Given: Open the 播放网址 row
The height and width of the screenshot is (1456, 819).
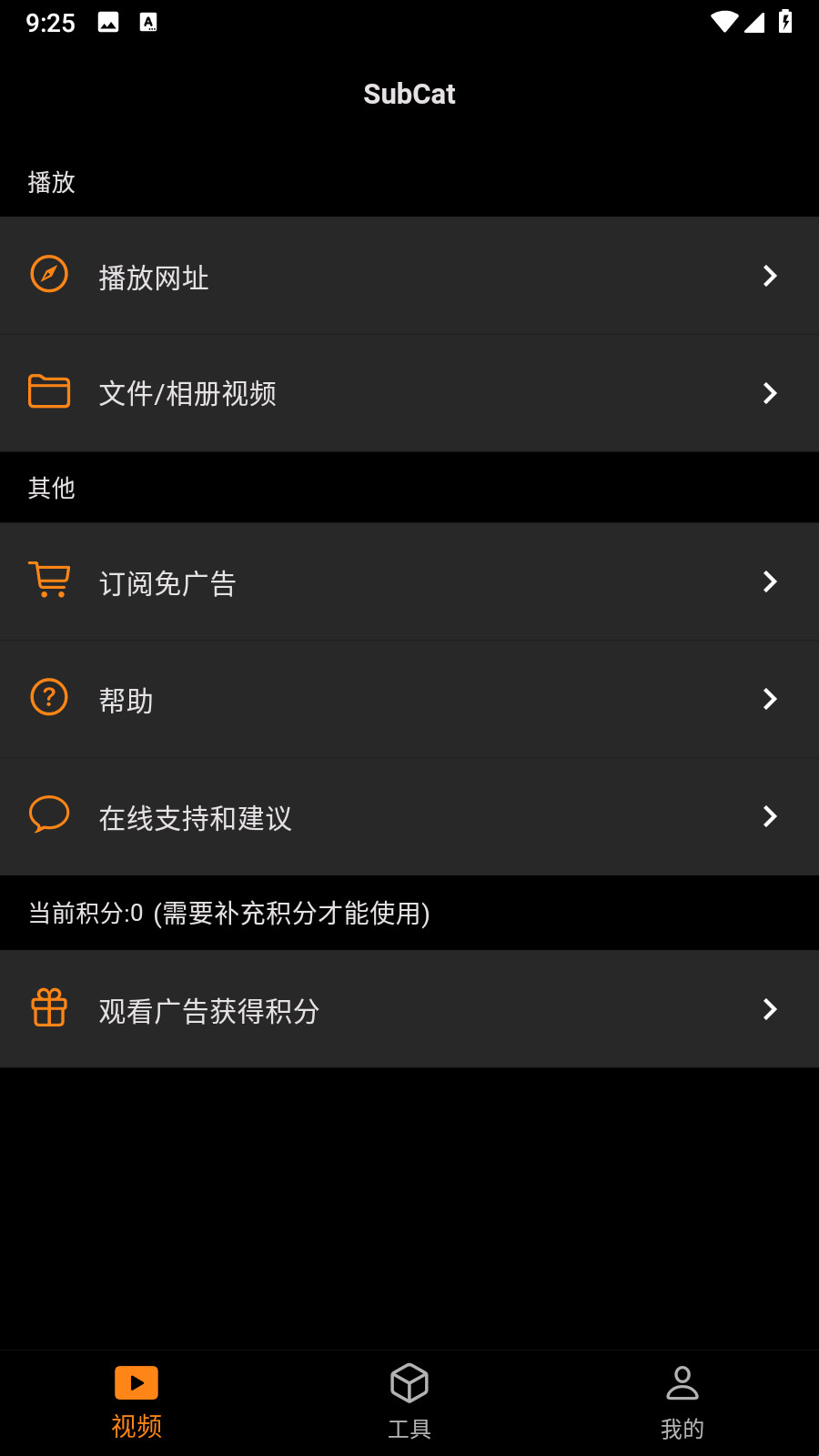Looking at the screenshot, I should (x=409, y=276).
